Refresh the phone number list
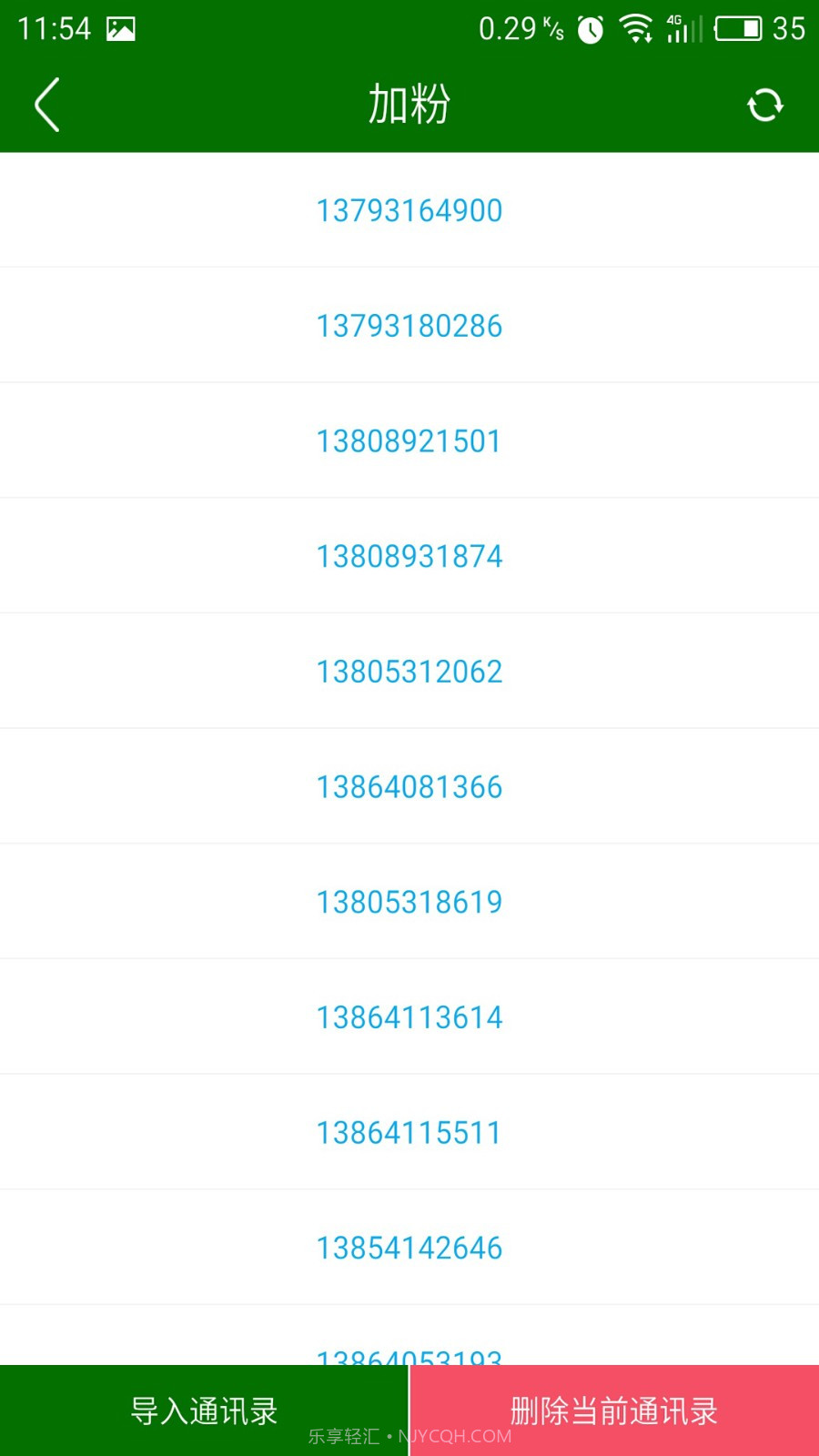 (x=764, y=105)
